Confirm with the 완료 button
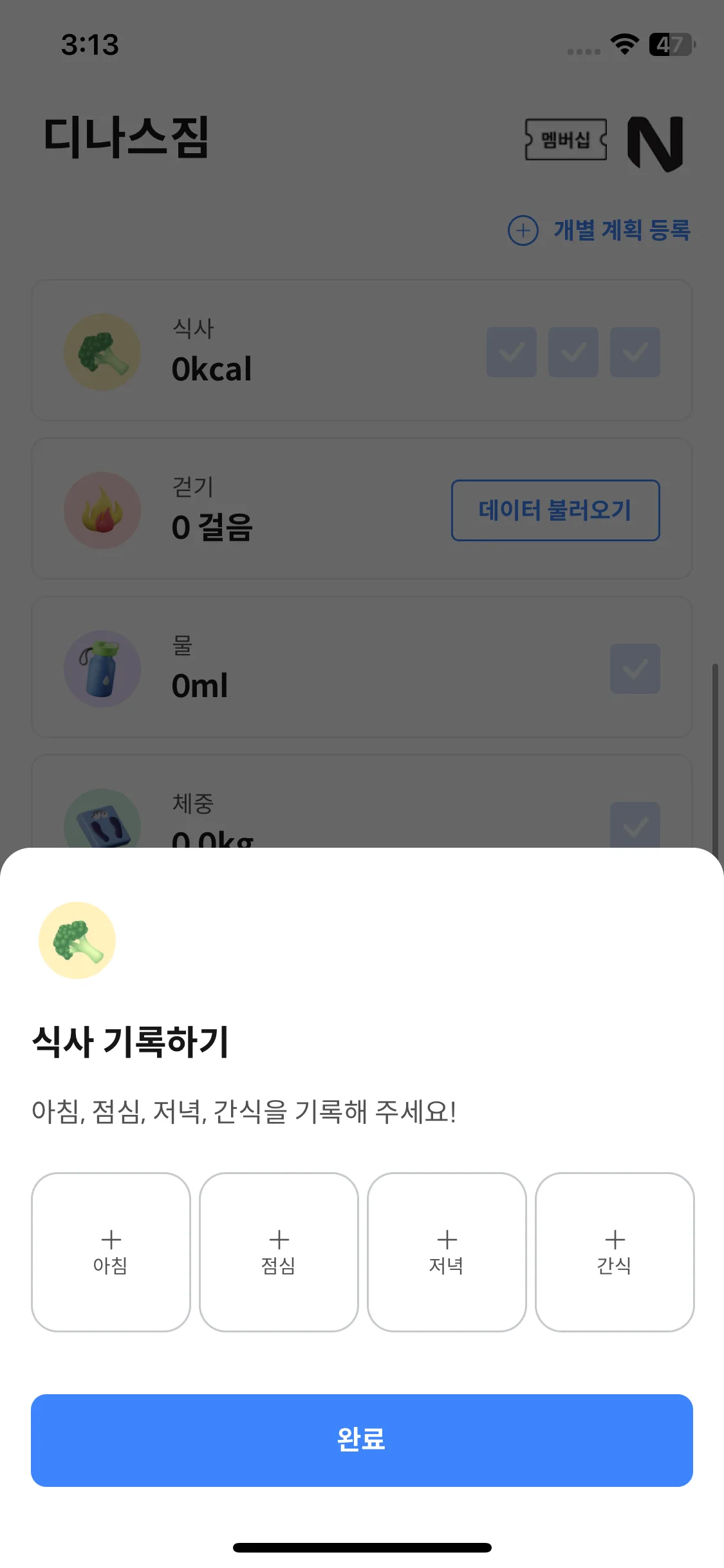Viewport: 724px width, 1568px height. coord(362,1440)
